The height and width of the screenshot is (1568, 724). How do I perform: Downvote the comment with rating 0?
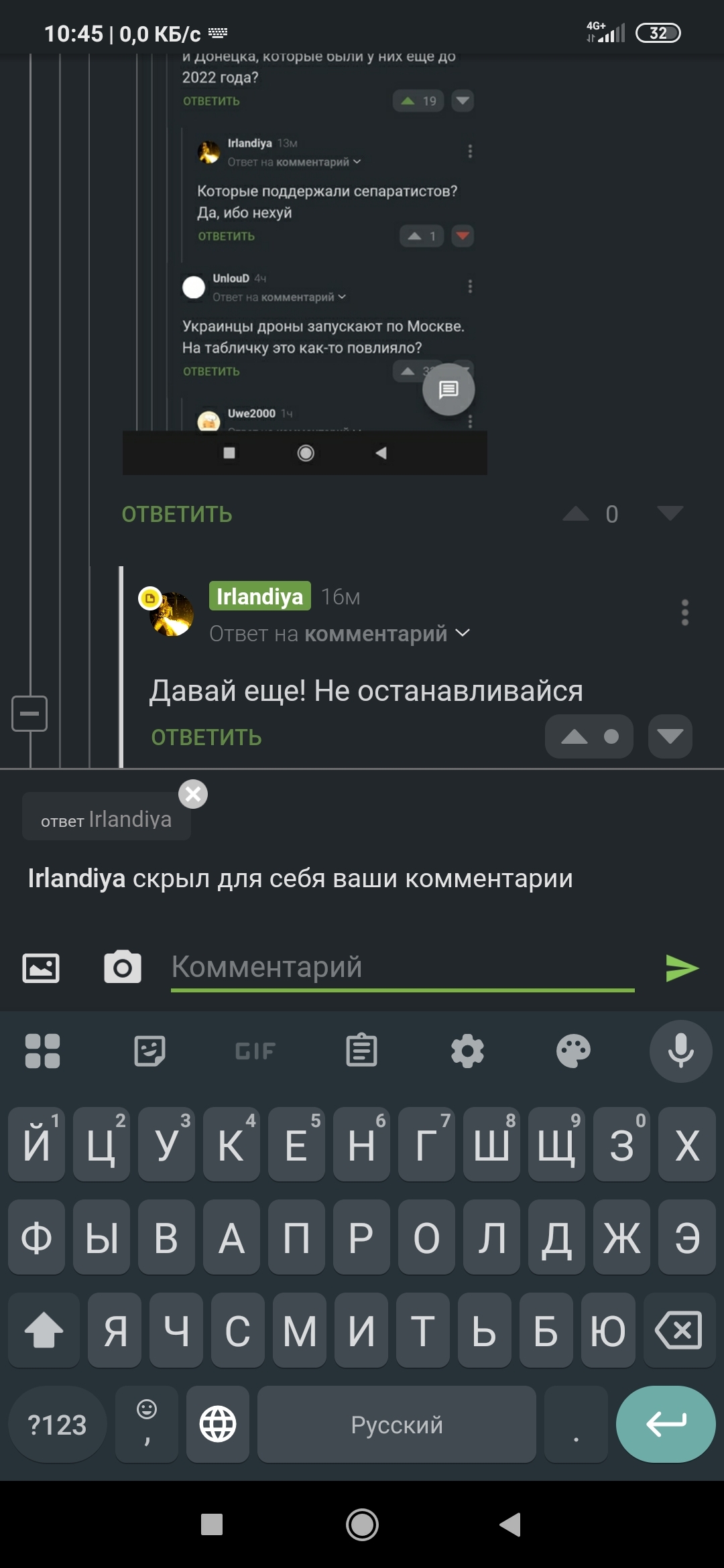click(x=670, y=514)
